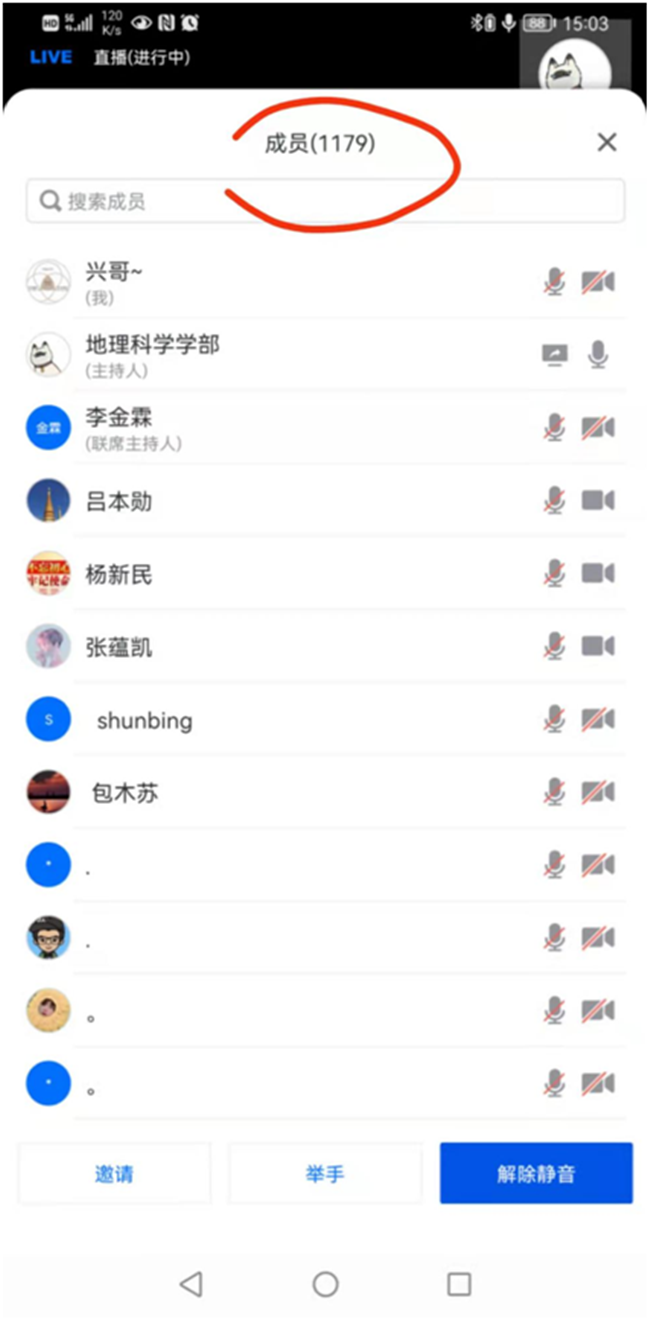The width and height of the screenshot is (650, 1321).
Task: Raise hand with 举手 button
Action: (325, 1174)
